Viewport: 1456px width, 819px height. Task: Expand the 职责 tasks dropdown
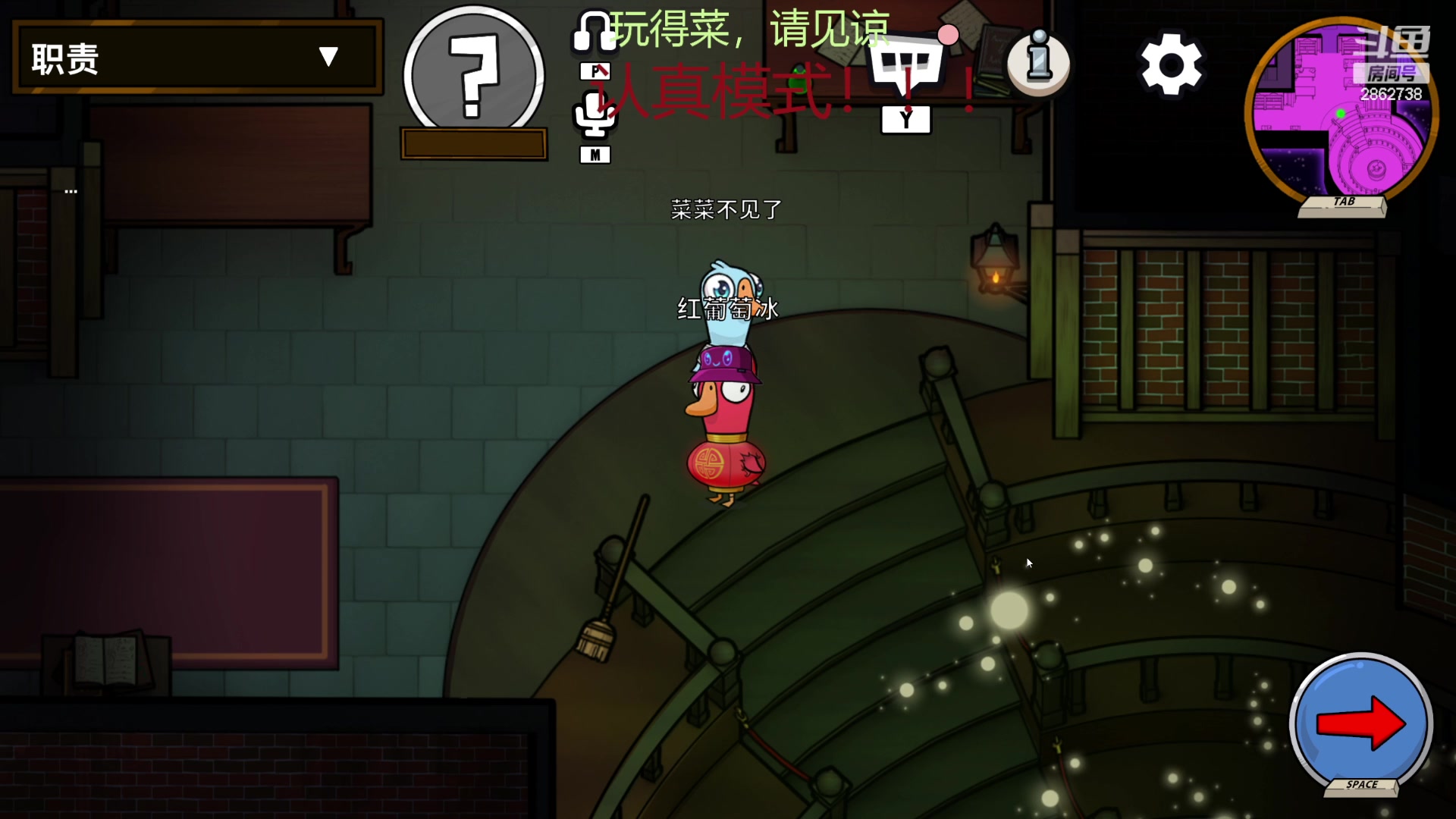point(328,57)
